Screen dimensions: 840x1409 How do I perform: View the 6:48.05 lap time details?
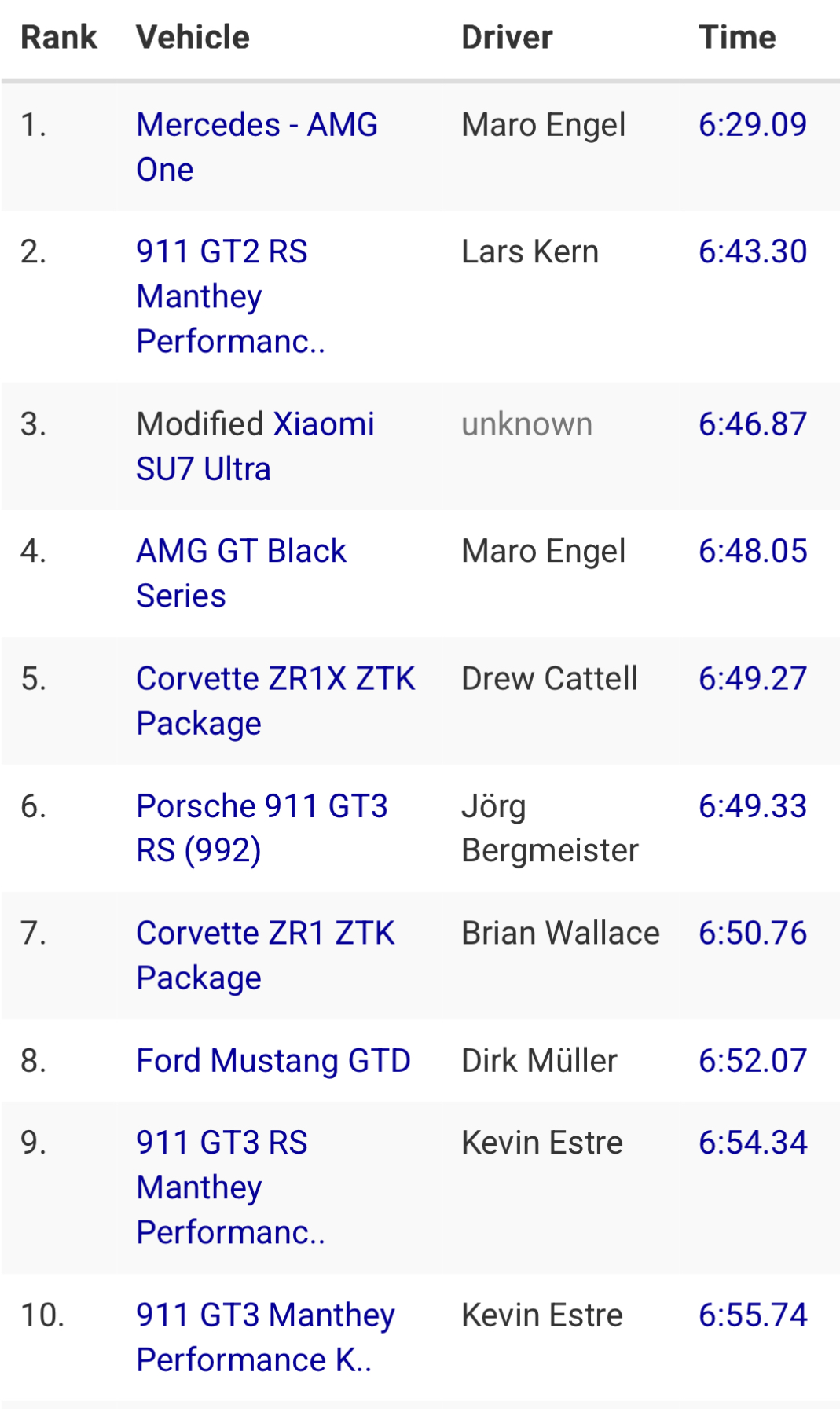pos(752,552)
